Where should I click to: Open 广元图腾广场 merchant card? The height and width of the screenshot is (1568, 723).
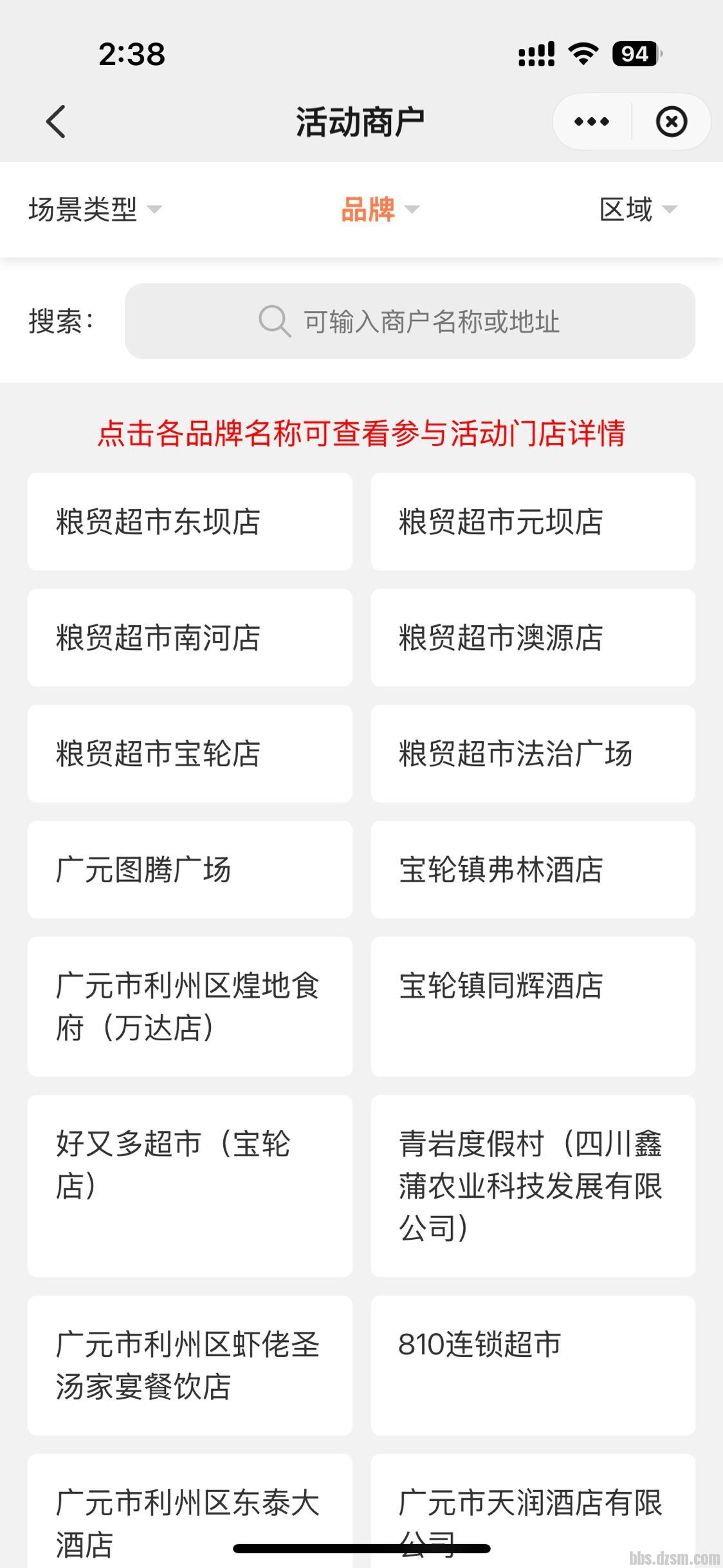[190, 869]
